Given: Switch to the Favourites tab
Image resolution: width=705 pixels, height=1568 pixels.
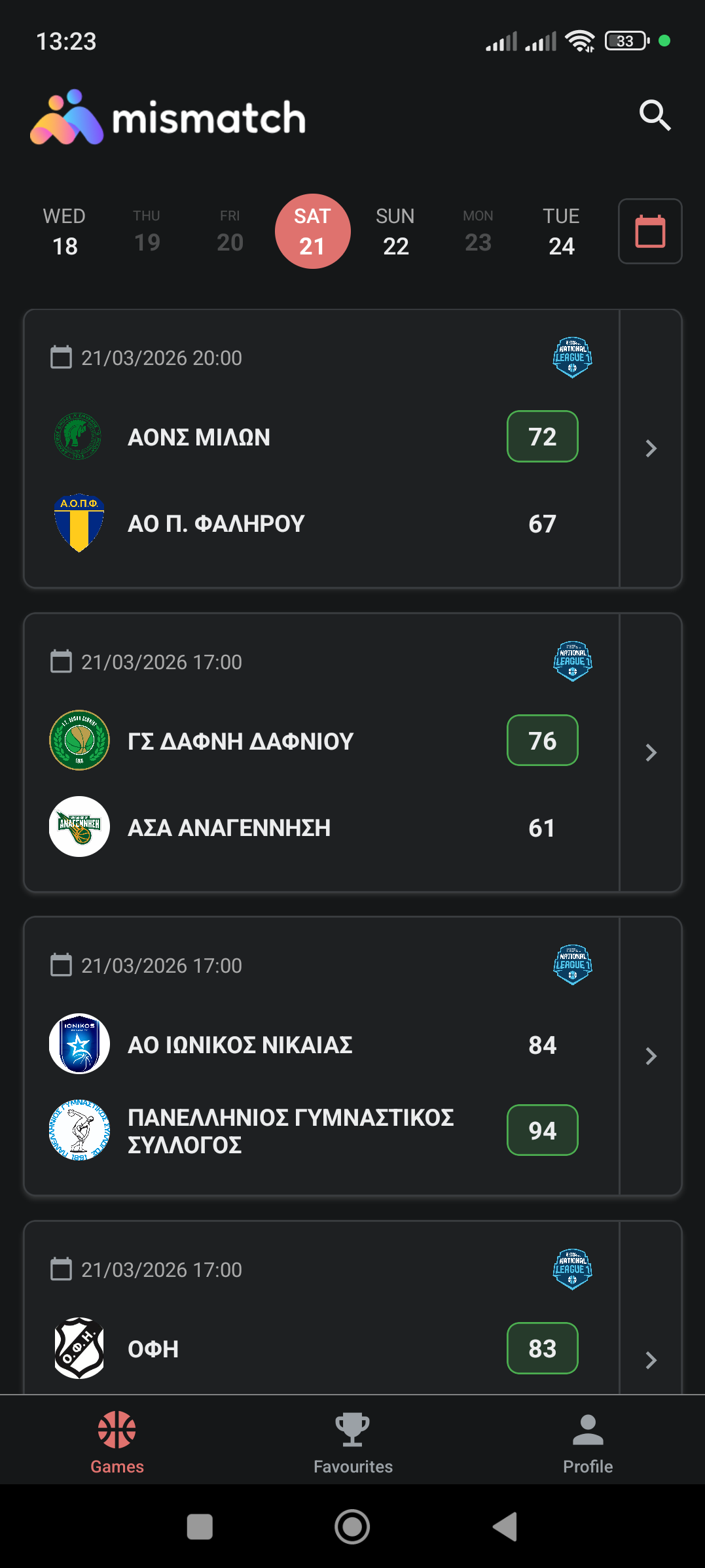Looking at the screenshot, I should click(x=352, y=1442).
